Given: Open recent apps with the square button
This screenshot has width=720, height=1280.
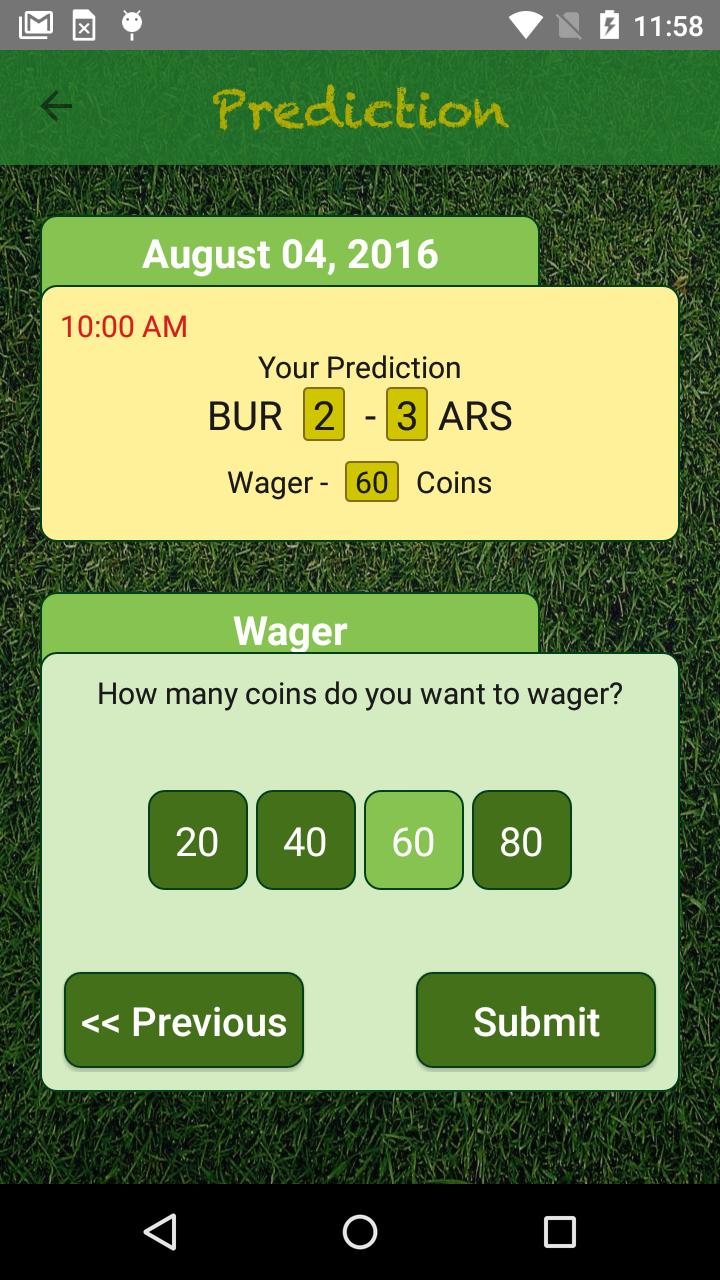Looking at the screenshot, I should [560, 1232].
